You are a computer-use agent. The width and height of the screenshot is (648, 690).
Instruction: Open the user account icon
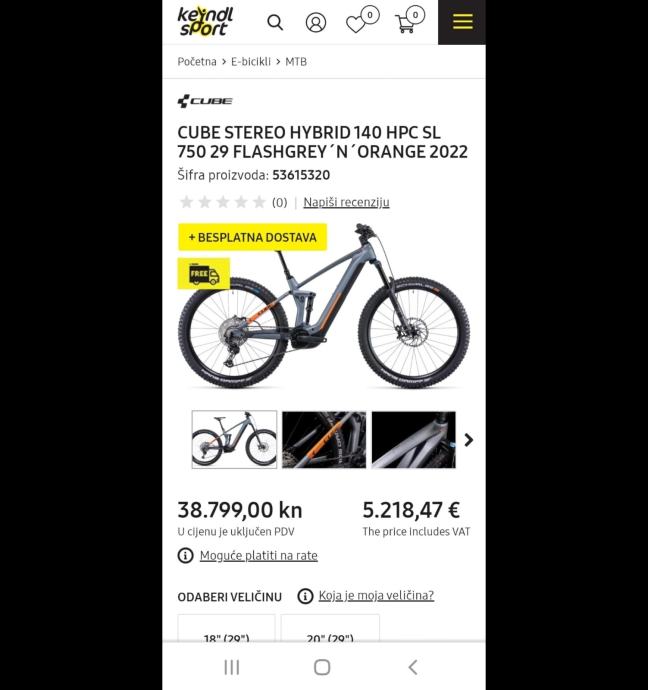(x=316, y=22)
